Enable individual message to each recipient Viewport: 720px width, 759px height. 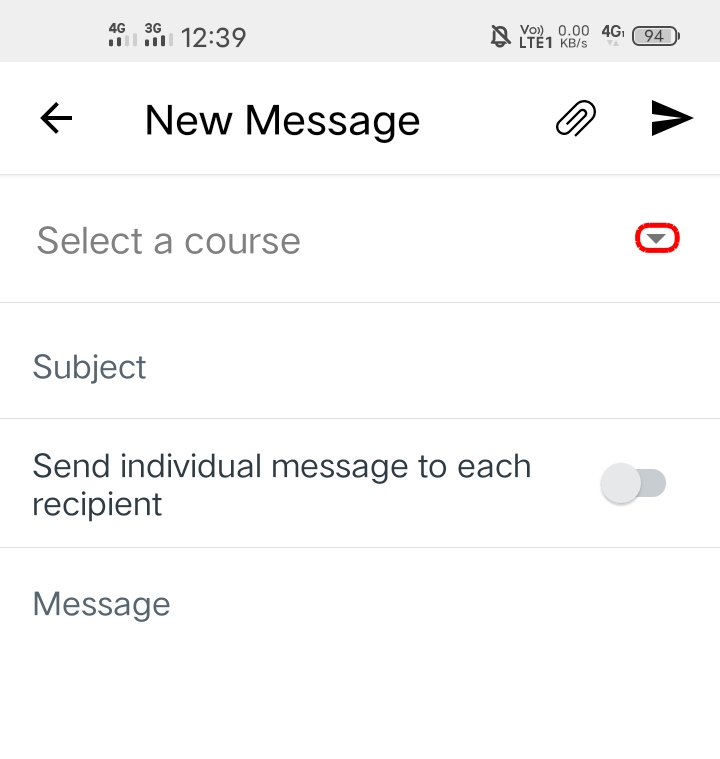633,484
